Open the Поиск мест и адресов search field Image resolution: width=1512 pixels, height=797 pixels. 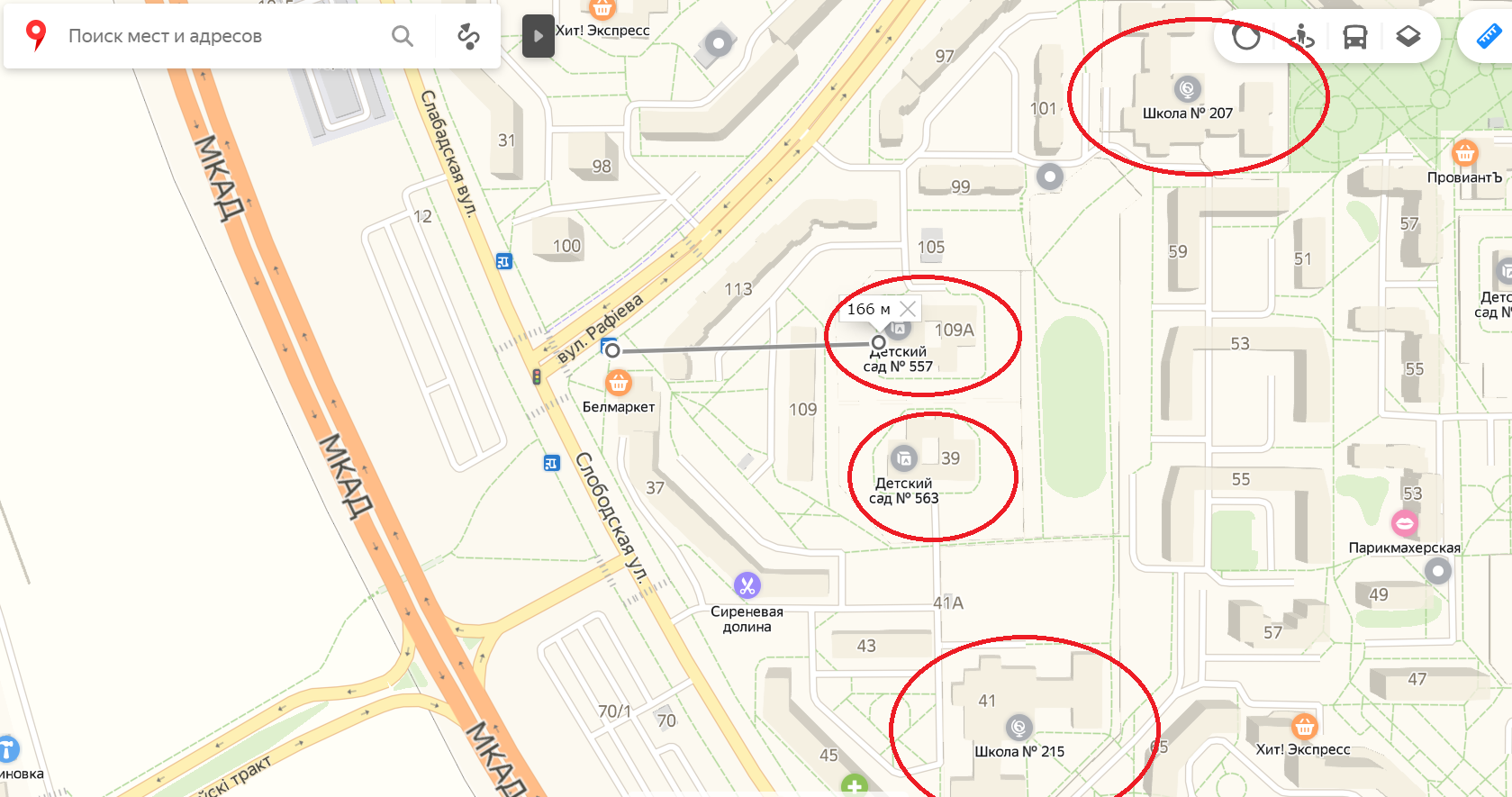[x=216, y=36]
